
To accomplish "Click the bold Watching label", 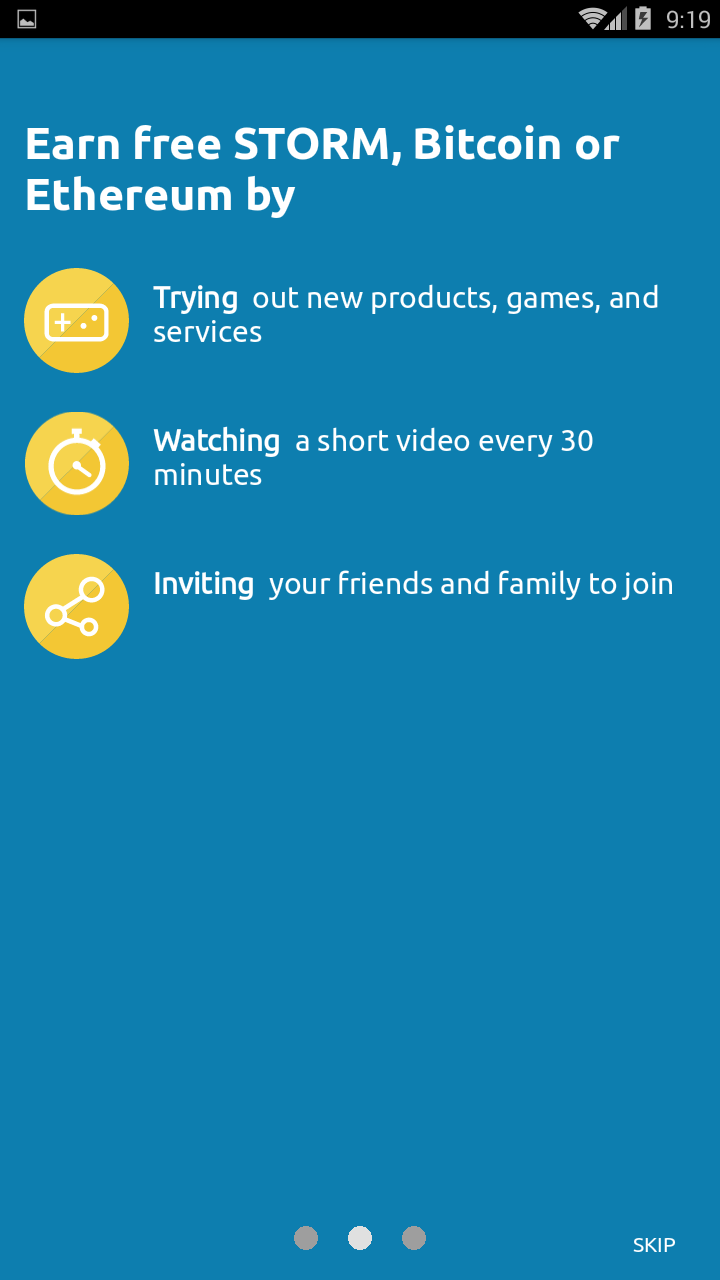I will (x=216, y=440).
